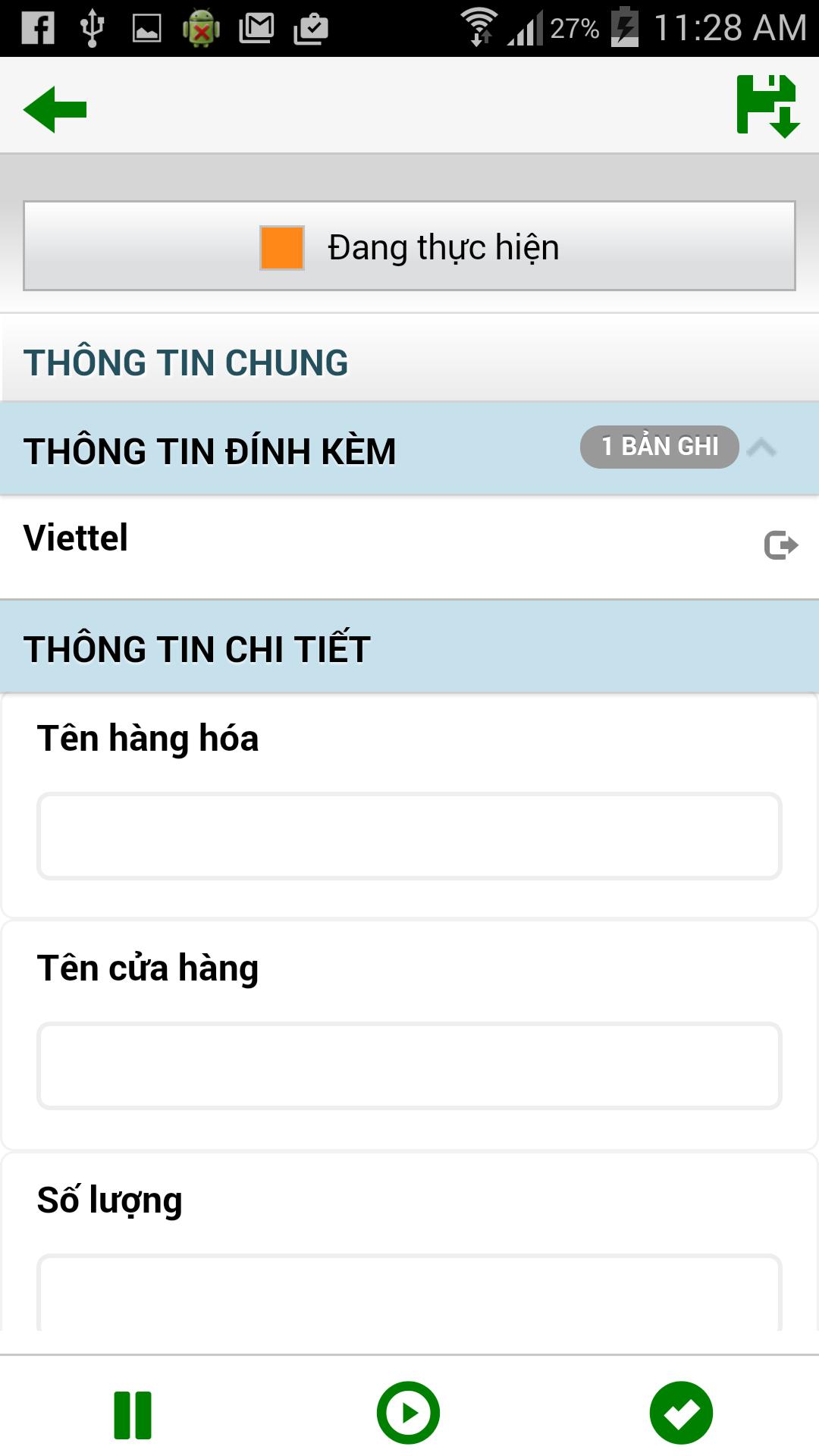Tap the green save icon

pyautogui.click(x=767, y=106)
